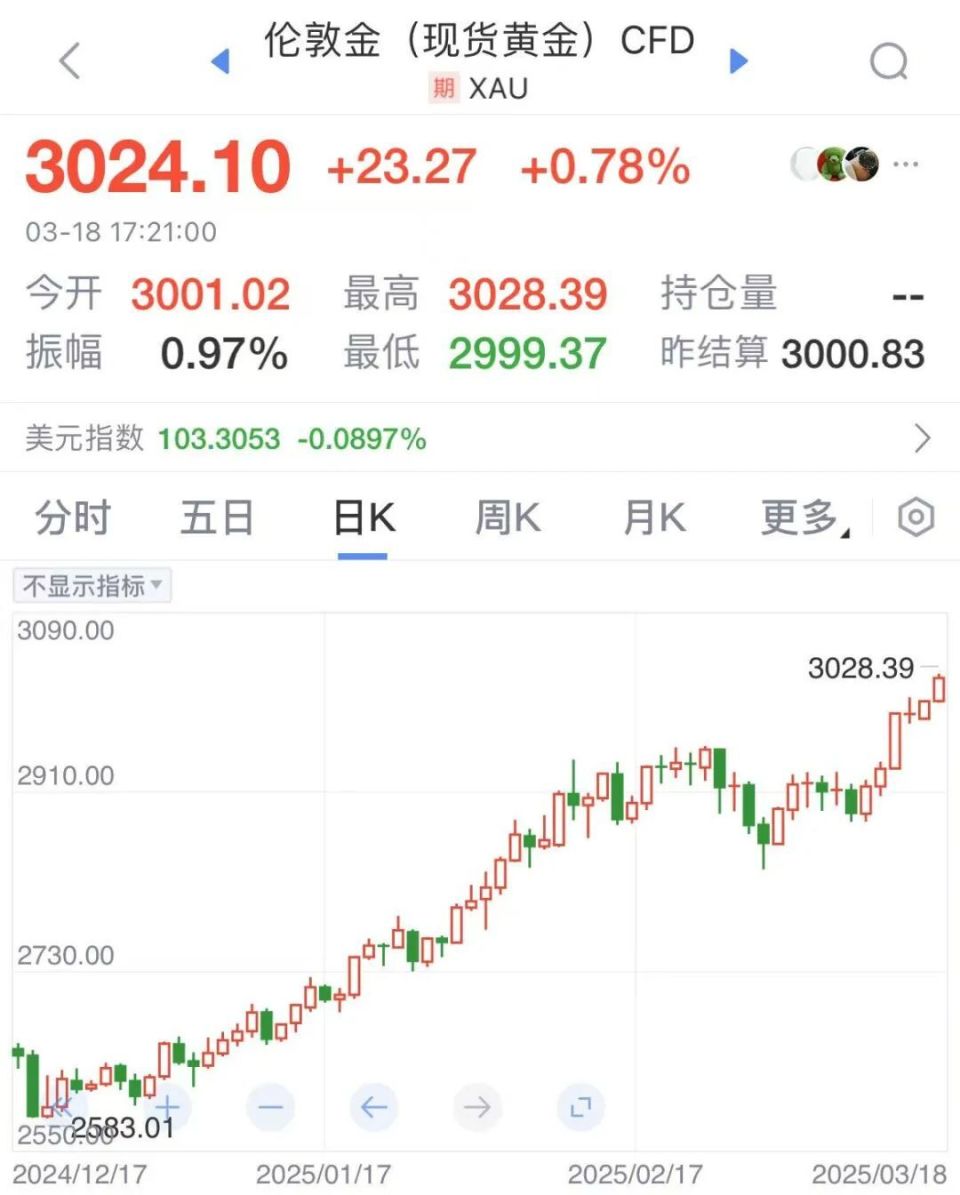Show the 周K chart
Screen dimensions: 960x1195
[508, 519]
